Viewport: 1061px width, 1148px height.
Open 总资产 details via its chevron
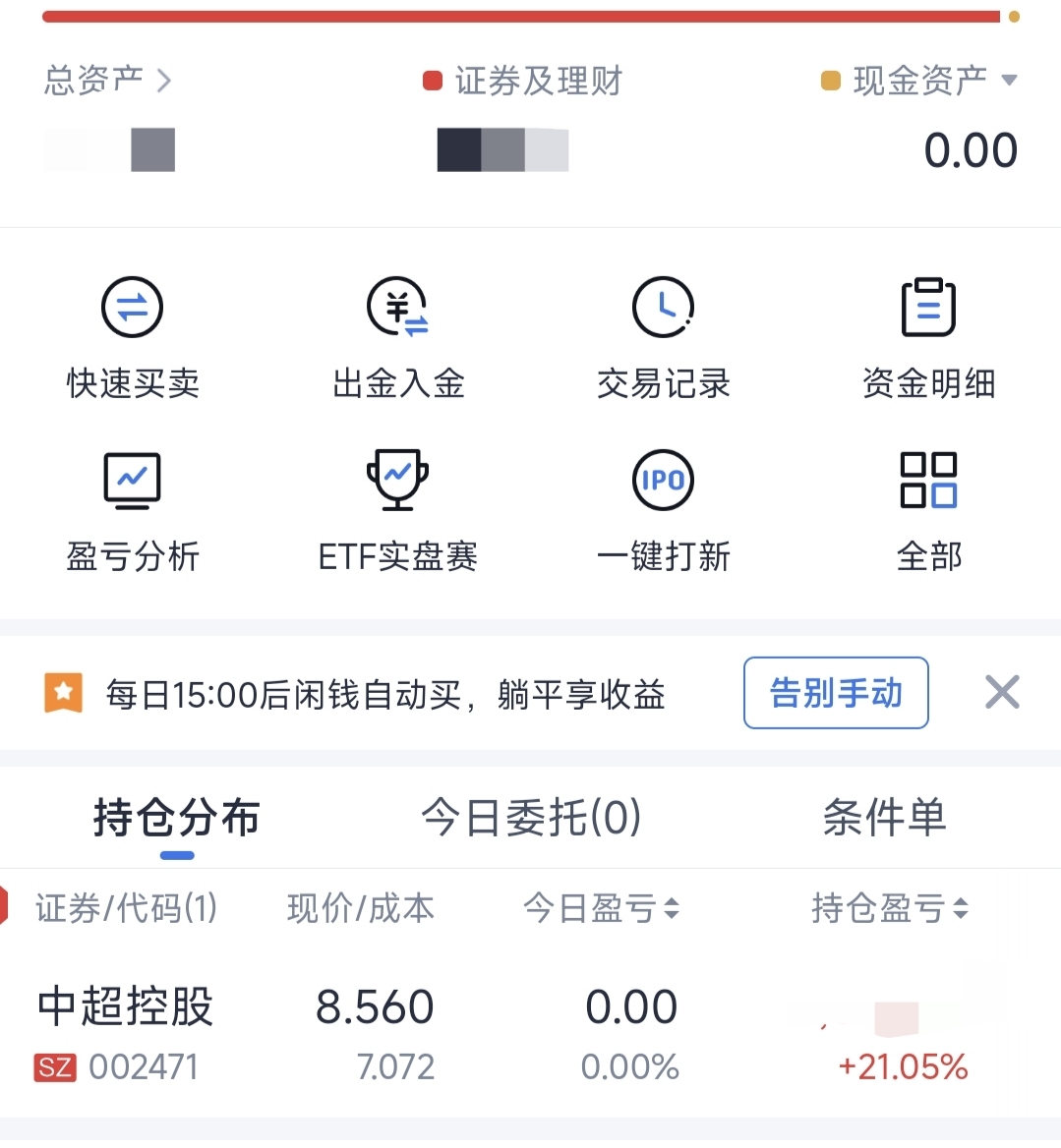tap(165, 81)
